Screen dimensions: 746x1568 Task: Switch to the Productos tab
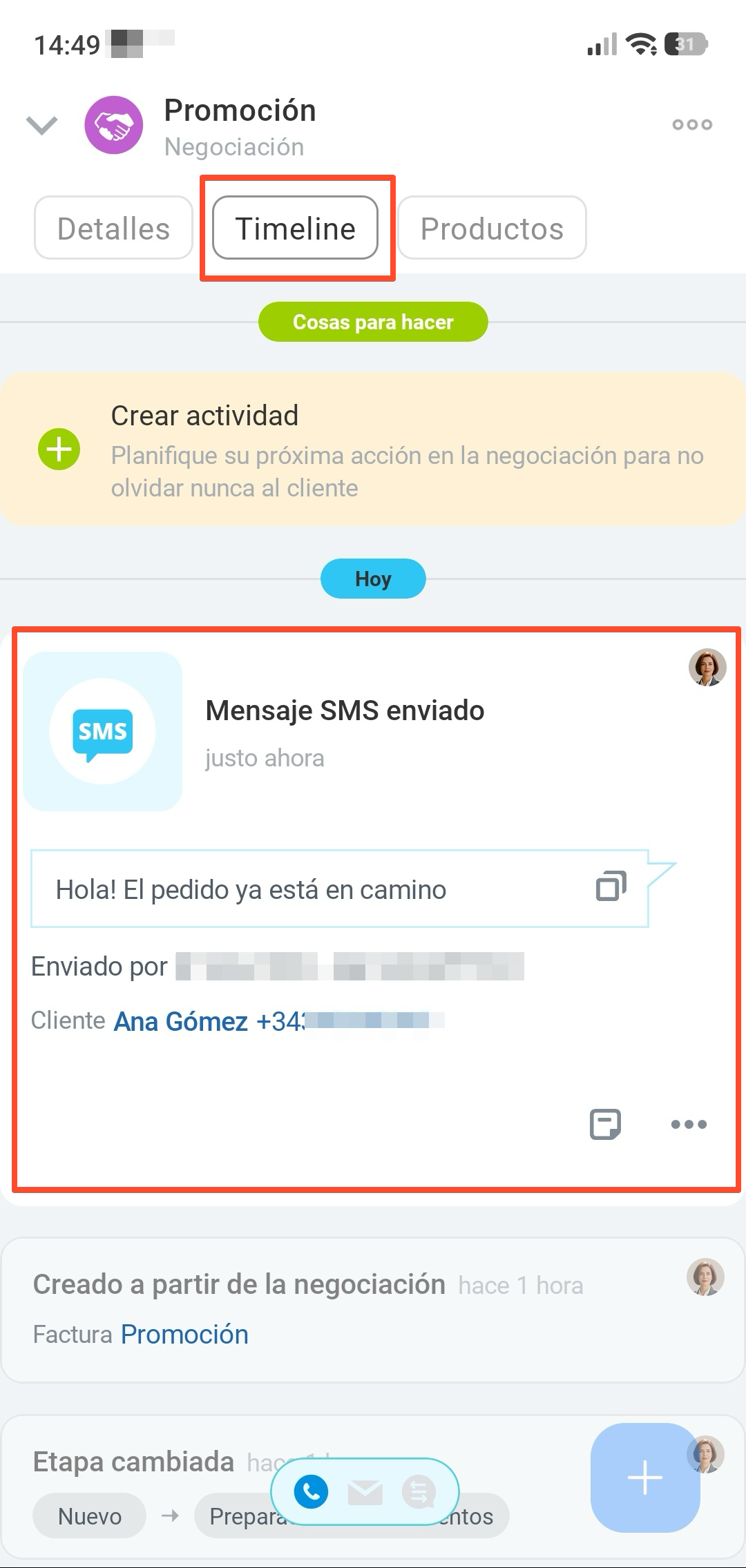pyautogui.click(x=492, y=229)
